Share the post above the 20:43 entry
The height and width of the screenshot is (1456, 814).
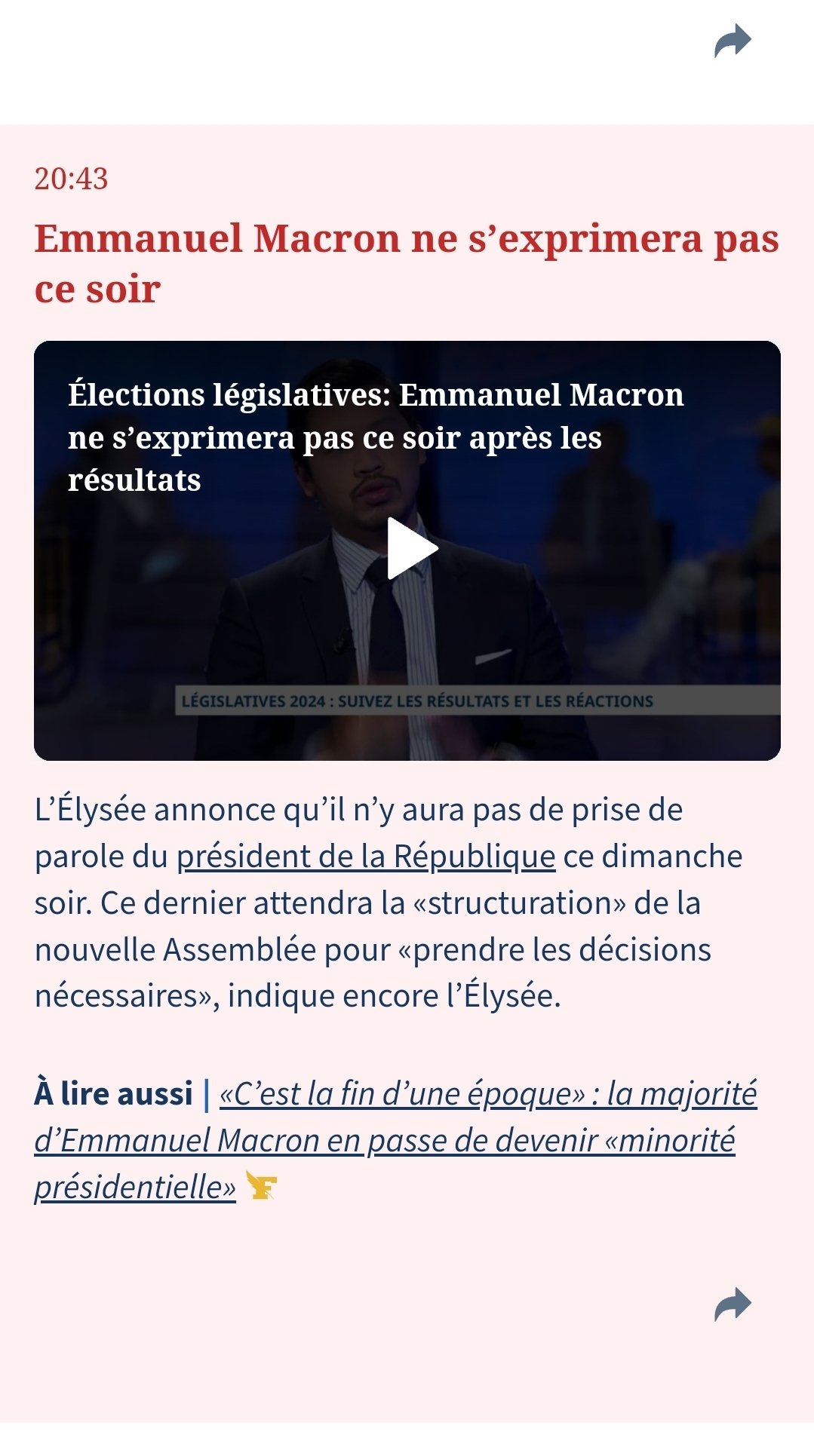pos(733,41)
